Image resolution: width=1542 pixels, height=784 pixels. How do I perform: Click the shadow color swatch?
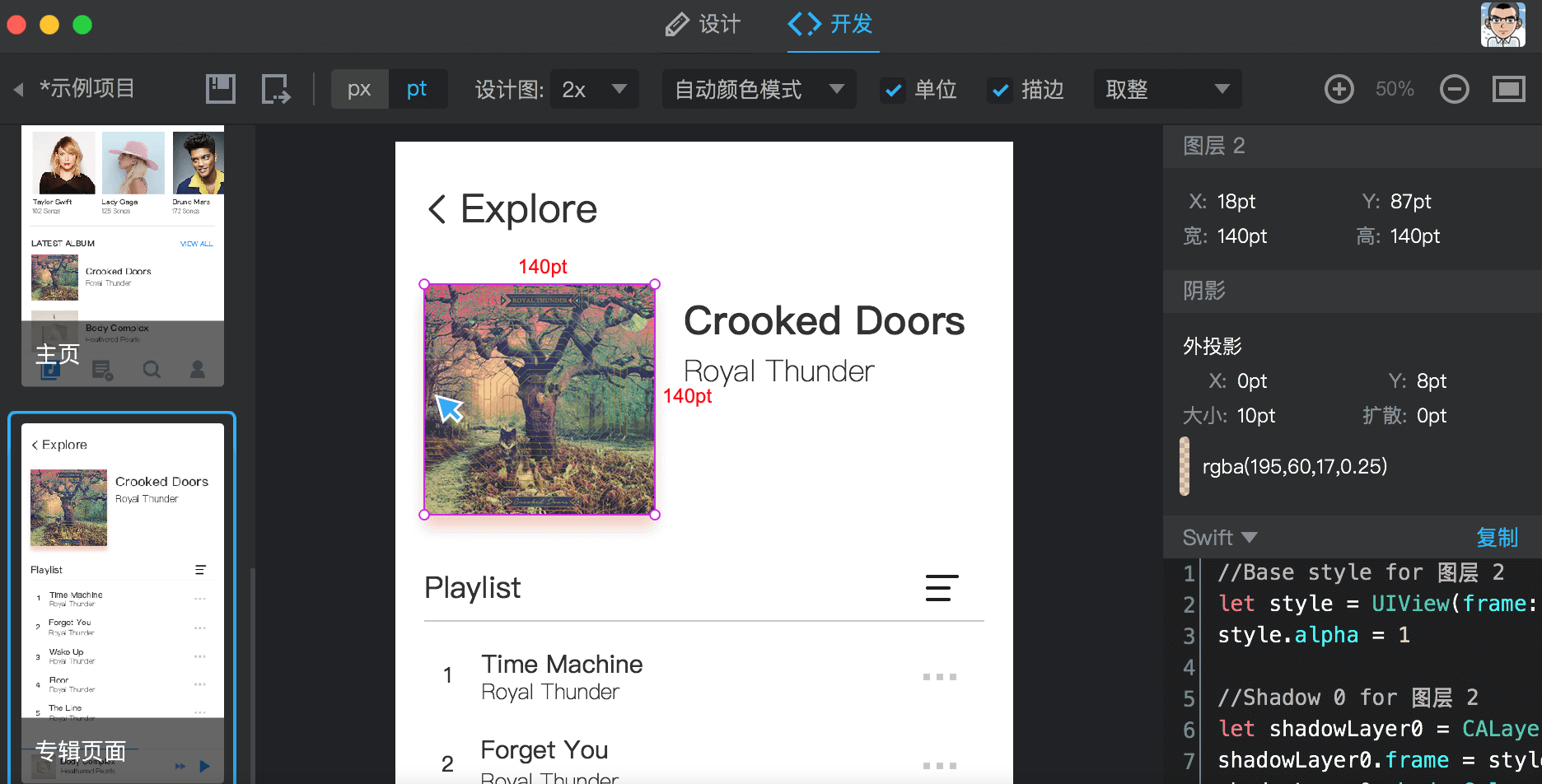click(x=1185, y=466)
